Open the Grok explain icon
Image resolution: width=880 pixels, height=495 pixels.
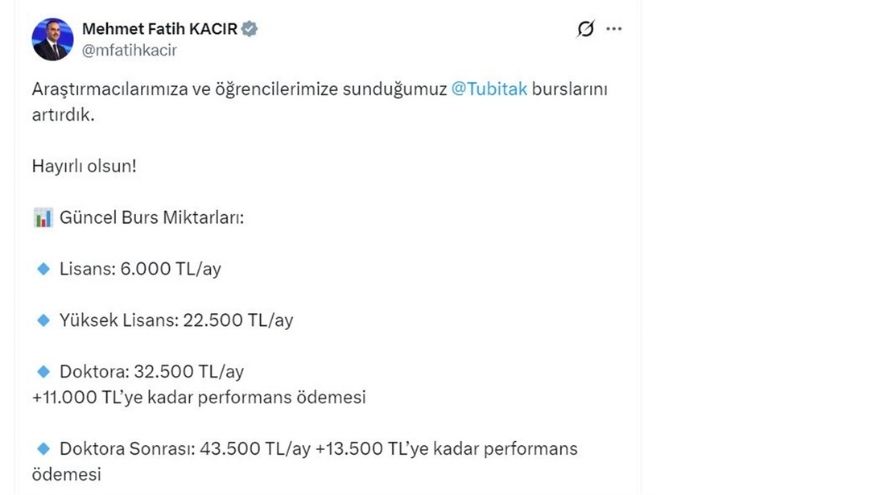(x=586, y=30)
